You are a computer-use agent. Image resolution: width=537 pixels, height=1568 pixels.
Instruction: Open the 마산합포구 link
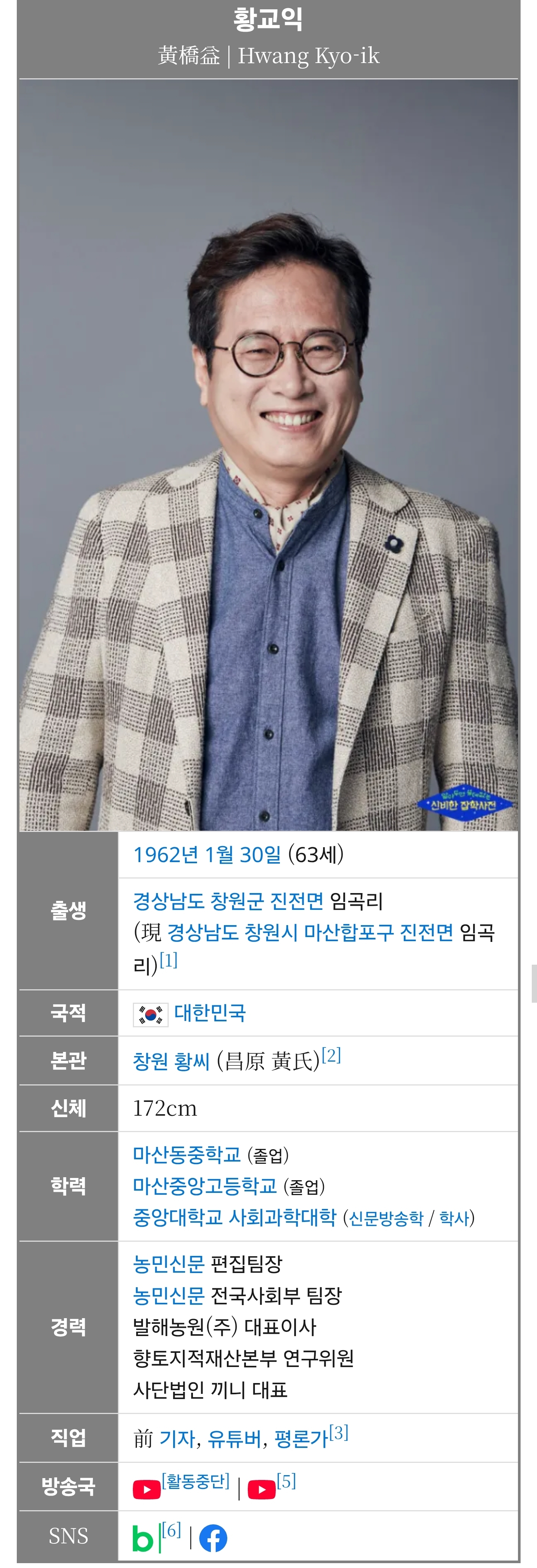coord(349,932)
